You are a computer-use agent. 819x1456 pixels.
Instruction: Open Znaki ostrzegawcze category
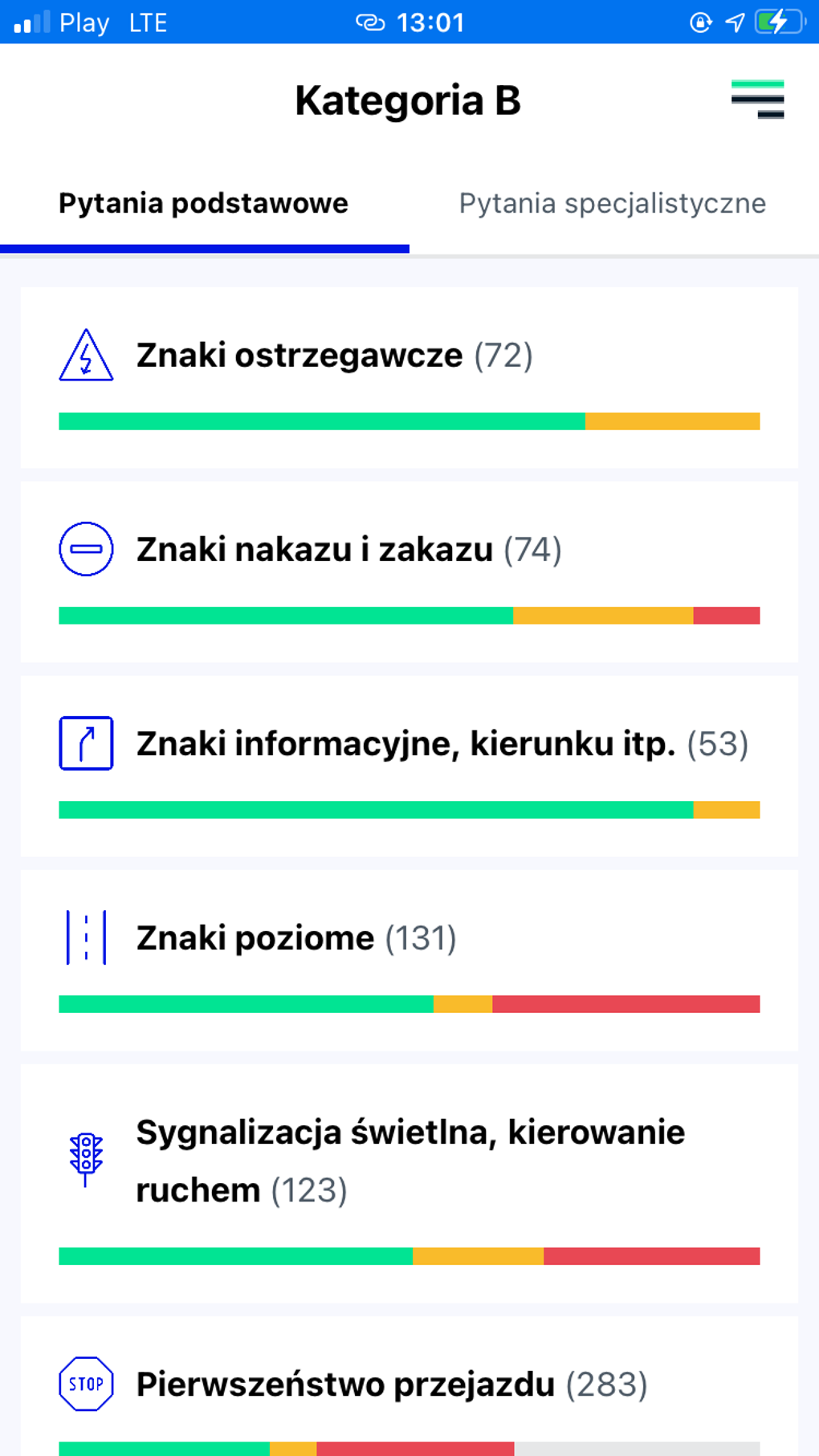(409, 377)
